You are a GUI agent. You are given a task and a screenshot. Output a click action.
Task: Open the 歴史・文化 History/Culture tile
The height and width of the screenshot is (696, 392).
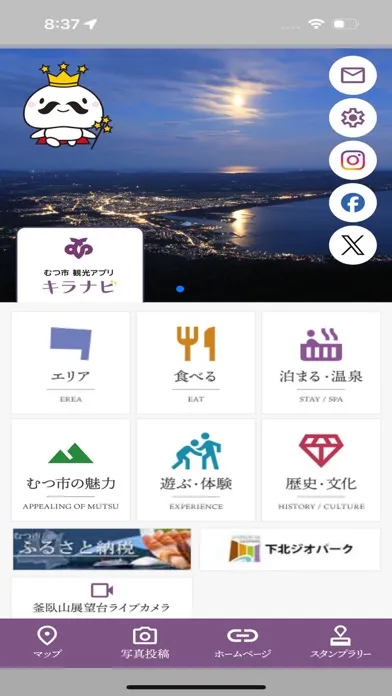click(x=321, y=470)
